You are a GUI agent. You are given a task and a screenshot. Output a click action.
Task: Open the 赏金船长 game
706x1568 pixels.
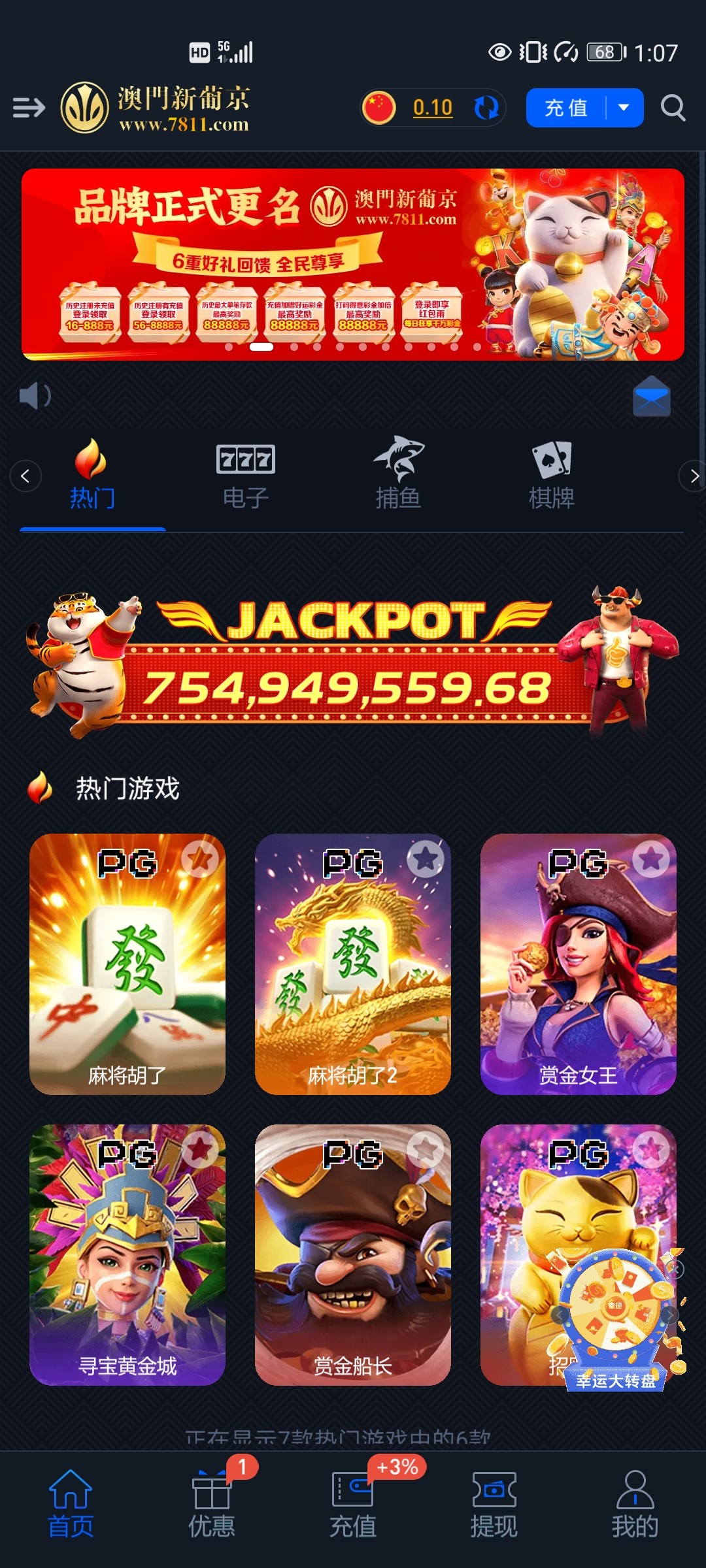click(353, 1254)
